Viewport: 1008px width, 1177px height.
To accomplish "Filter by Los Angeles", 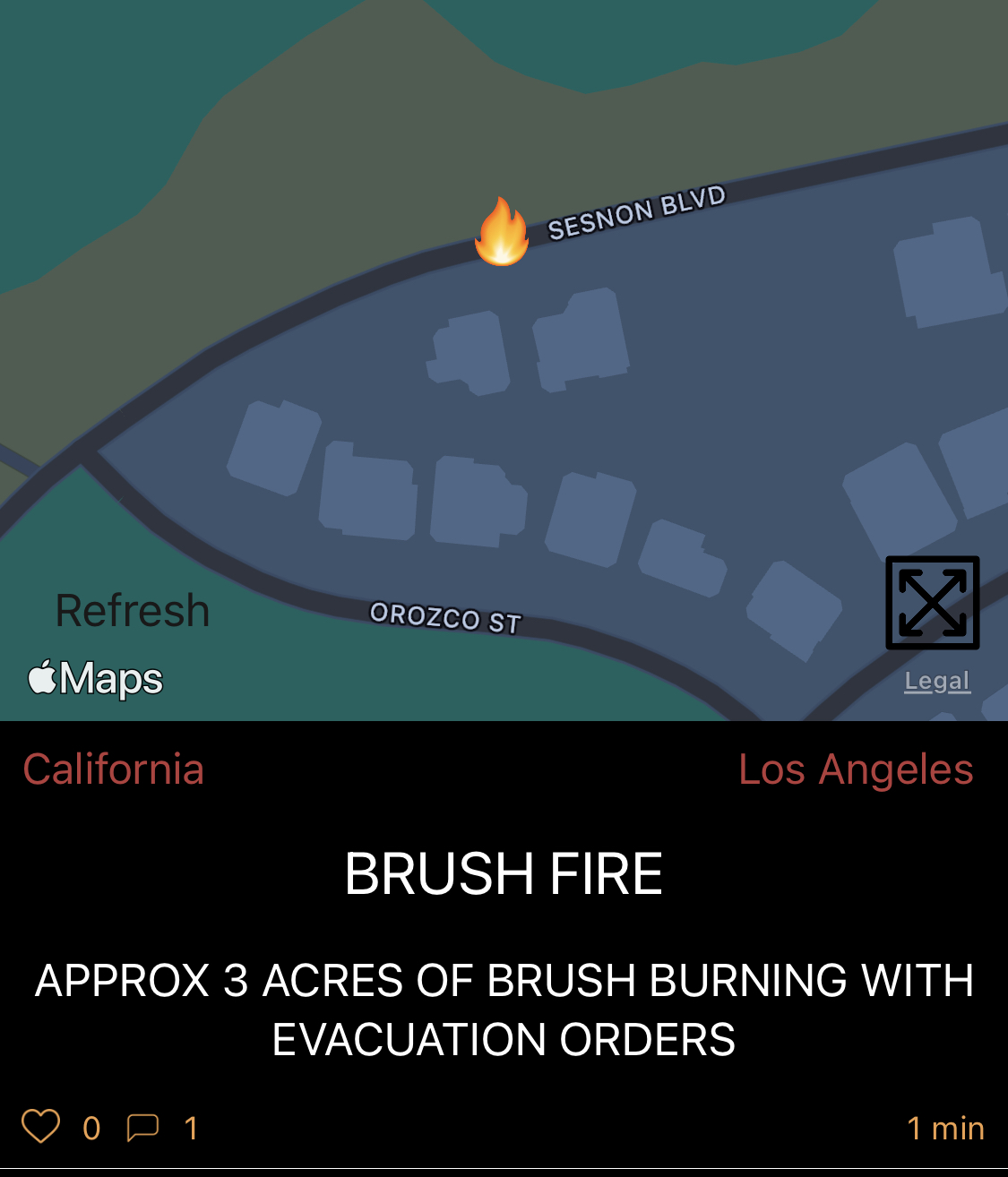I will pos(855,769).
